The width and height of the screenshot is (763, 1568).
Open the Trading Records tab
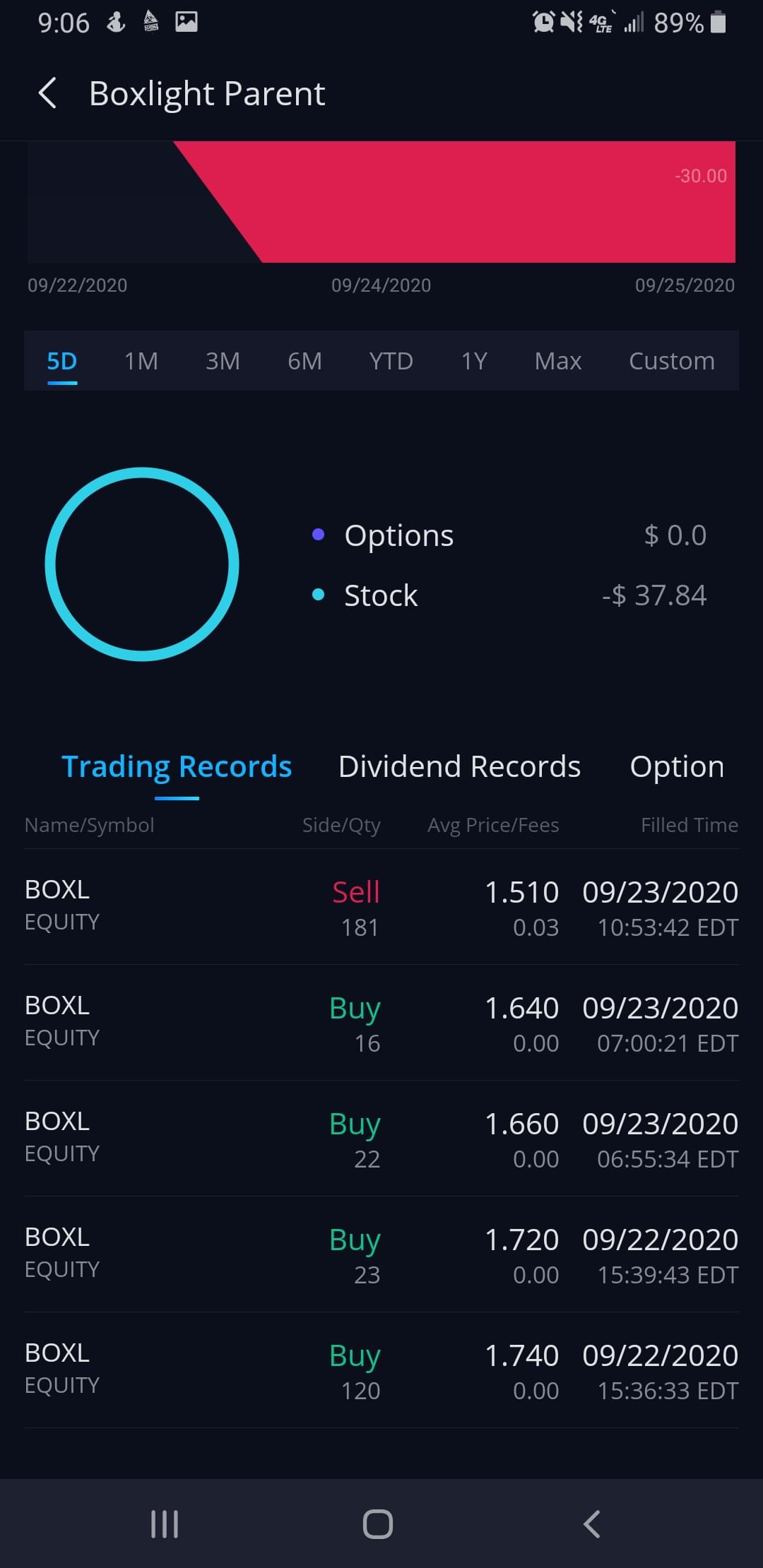[177, 766]
